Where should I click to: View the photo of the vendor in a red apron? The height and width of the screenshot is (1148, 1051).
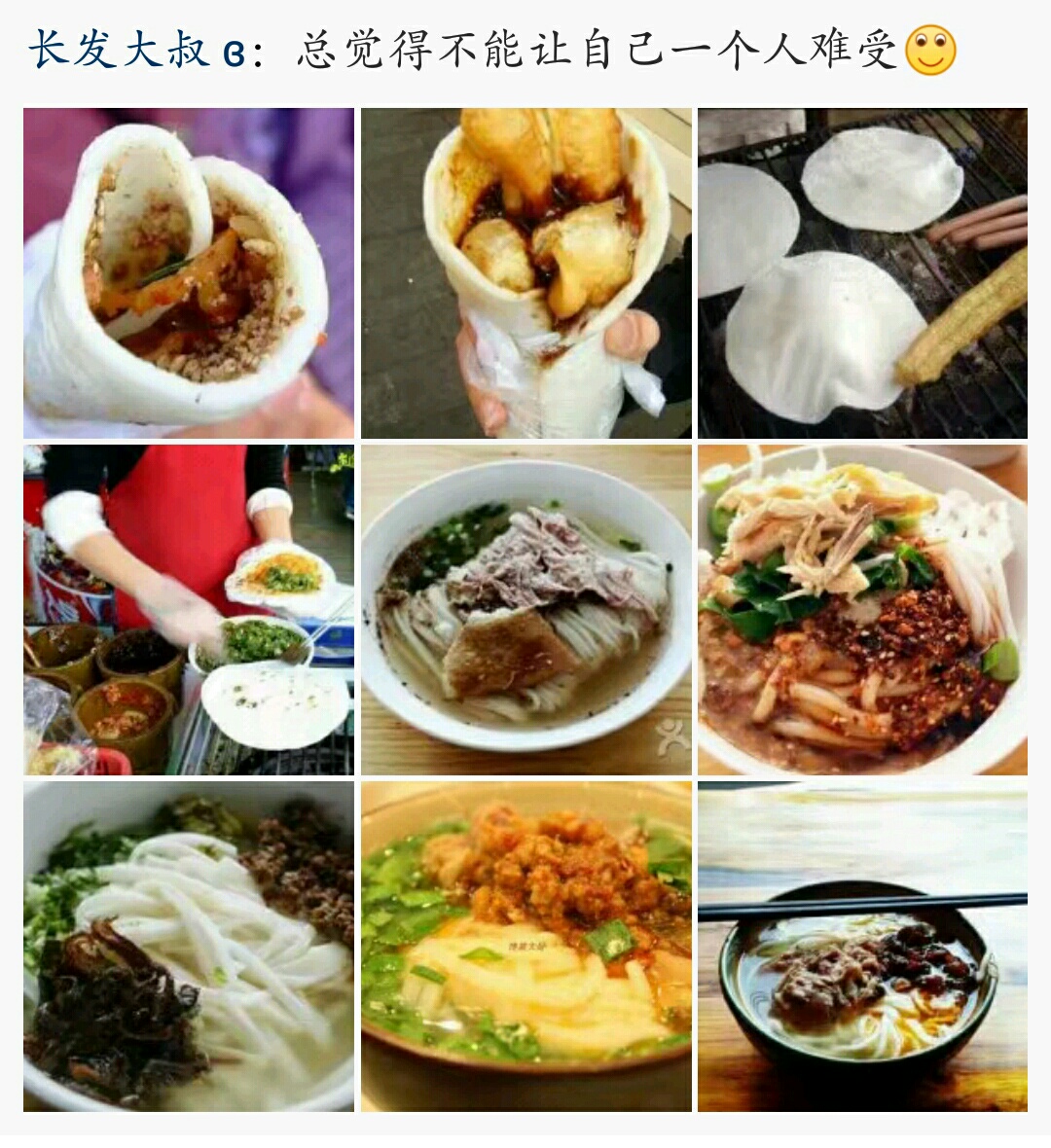pyautogui.click(x=189, y=610)
